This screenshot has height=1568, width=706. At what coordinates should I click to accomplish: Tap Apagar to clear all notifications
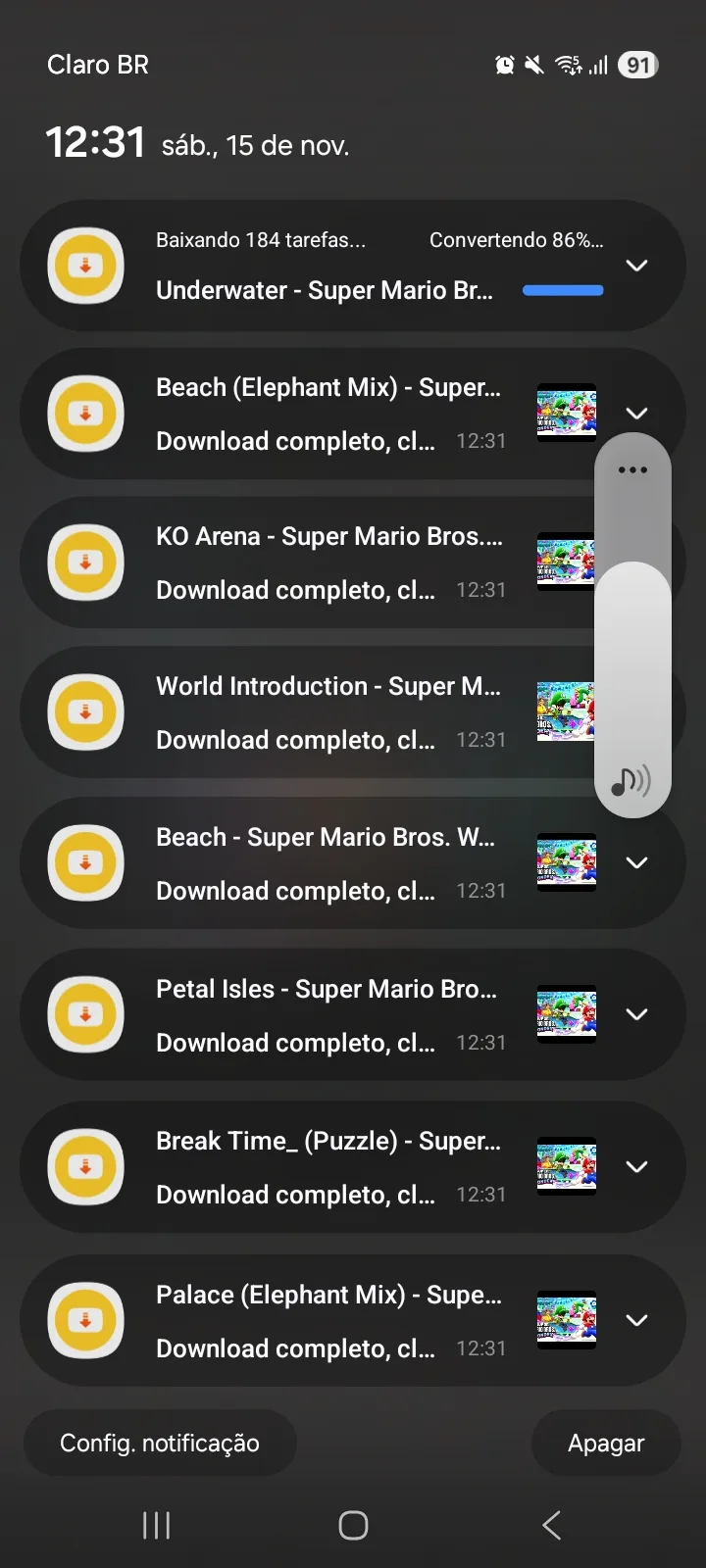click(606, 1443)
